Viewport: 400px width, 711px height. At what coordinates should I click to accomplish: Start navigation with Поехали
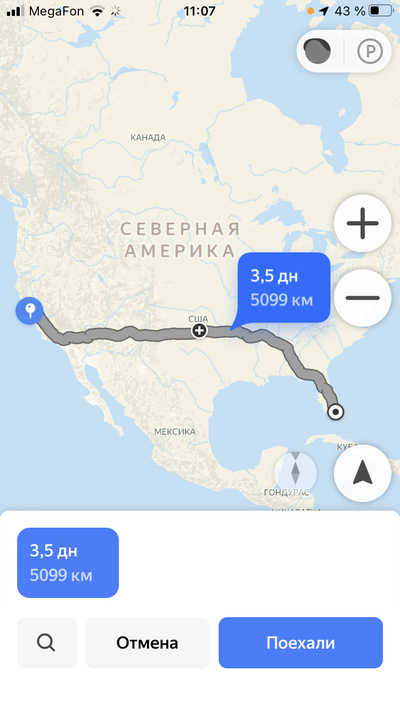tap(301, 643)
